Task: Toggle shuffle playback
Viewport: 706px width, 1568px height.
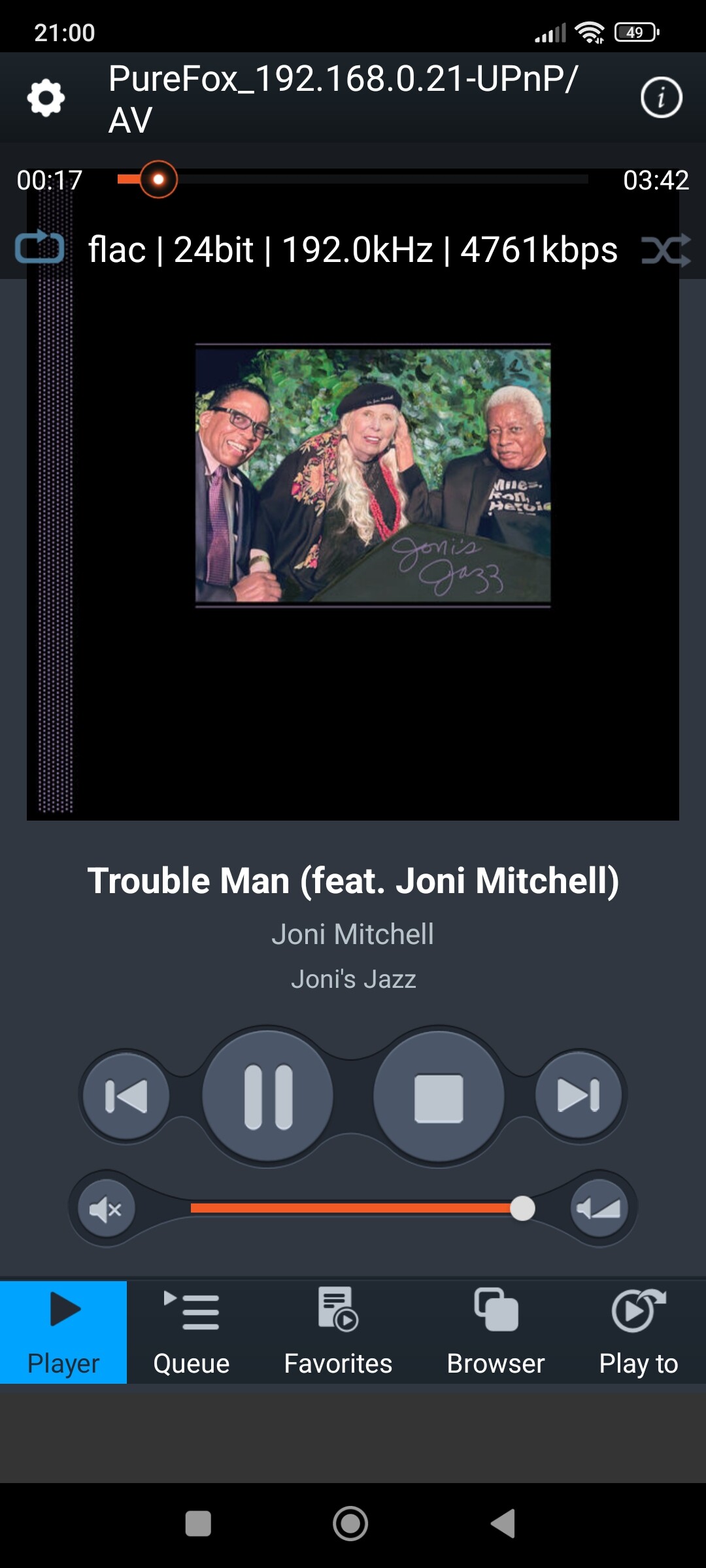Action: (665, 250)
